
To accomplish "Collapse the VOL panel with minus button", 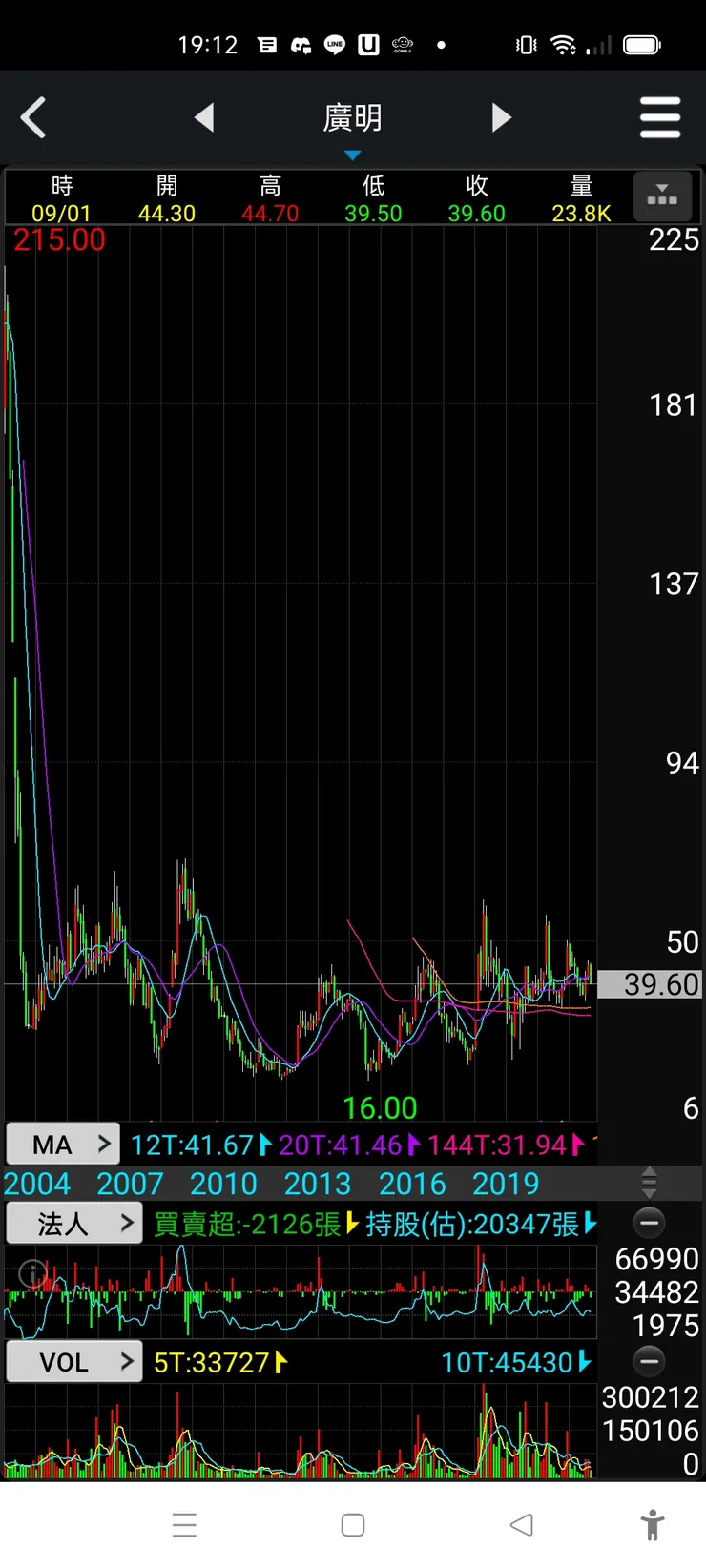I will click(650, 1361).
